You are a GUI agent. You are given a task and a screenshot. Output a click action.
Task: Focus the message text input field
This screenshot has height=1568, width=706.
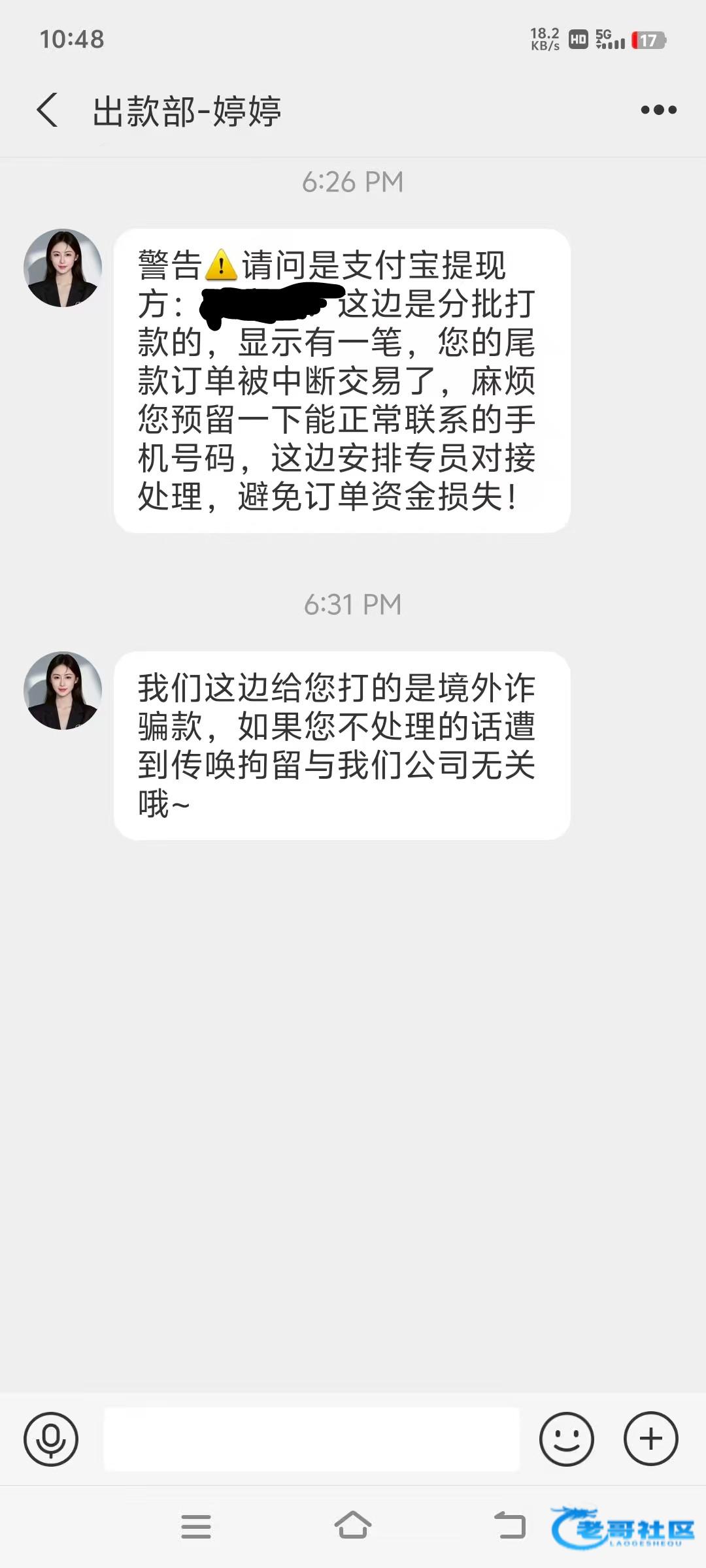(311, 1439)
